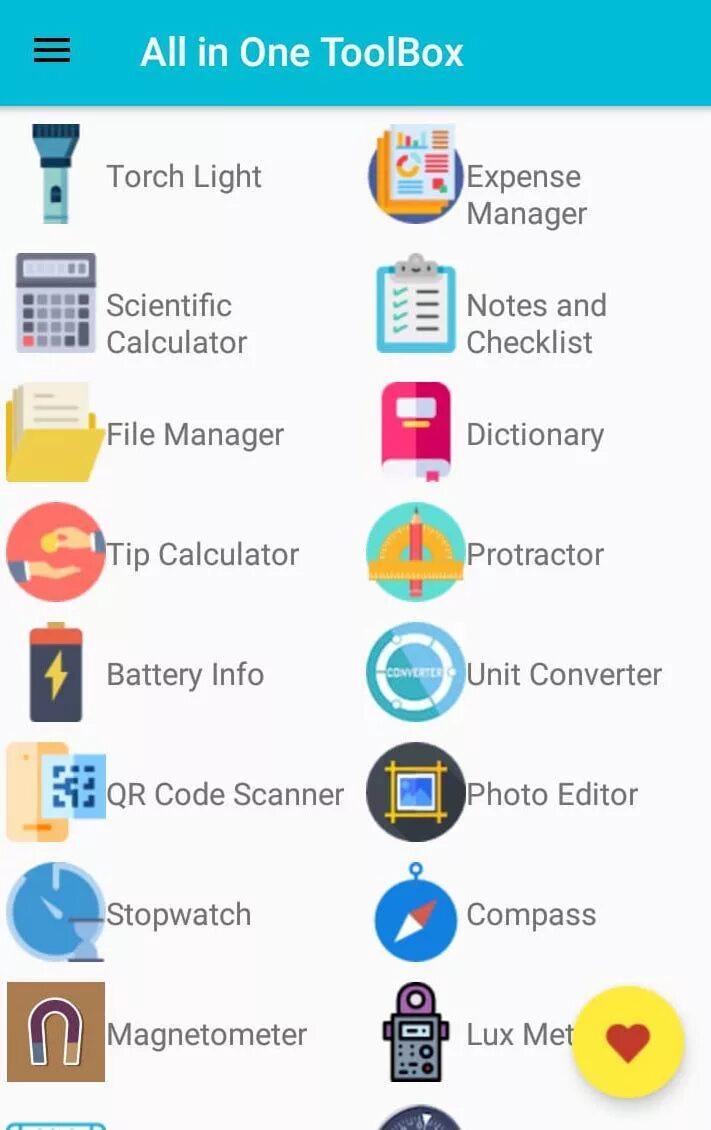The image size is (711, 1130).
Task: Tap the heart floating action button
Action: 628,1041
